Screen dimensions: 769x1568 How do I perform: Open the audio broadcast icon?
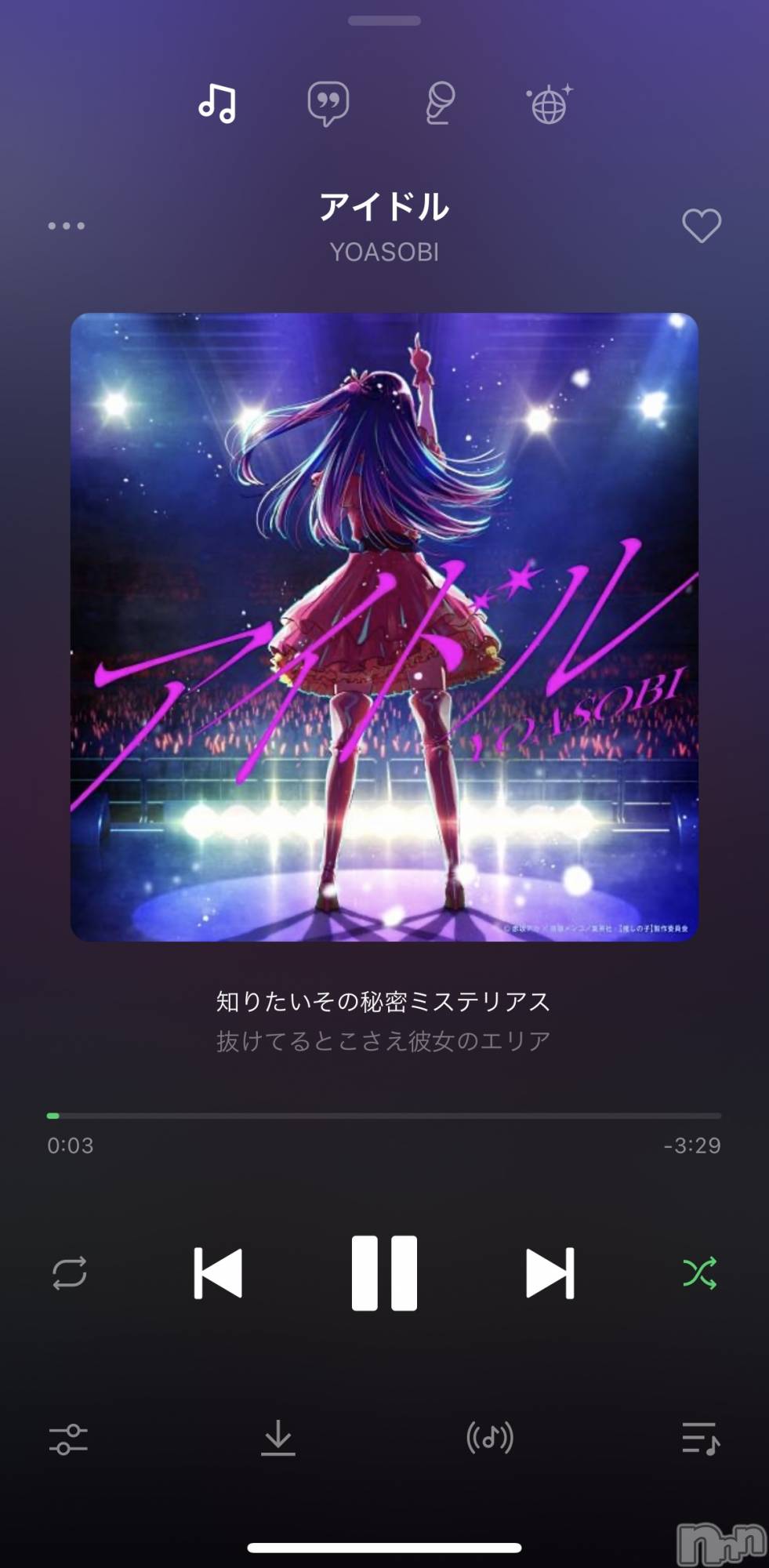point(490,1439)
